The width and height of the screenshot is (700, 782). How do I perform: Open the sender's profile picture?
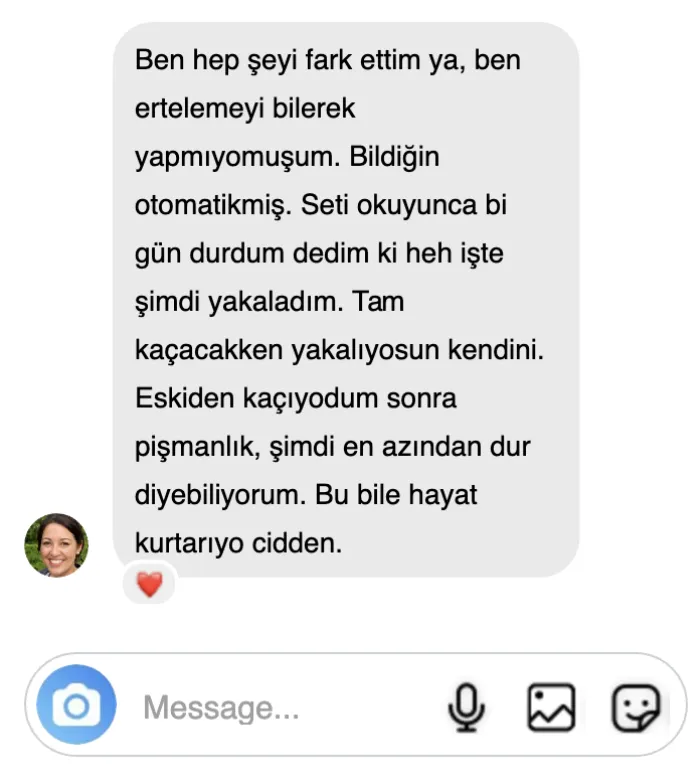[56, 545]
